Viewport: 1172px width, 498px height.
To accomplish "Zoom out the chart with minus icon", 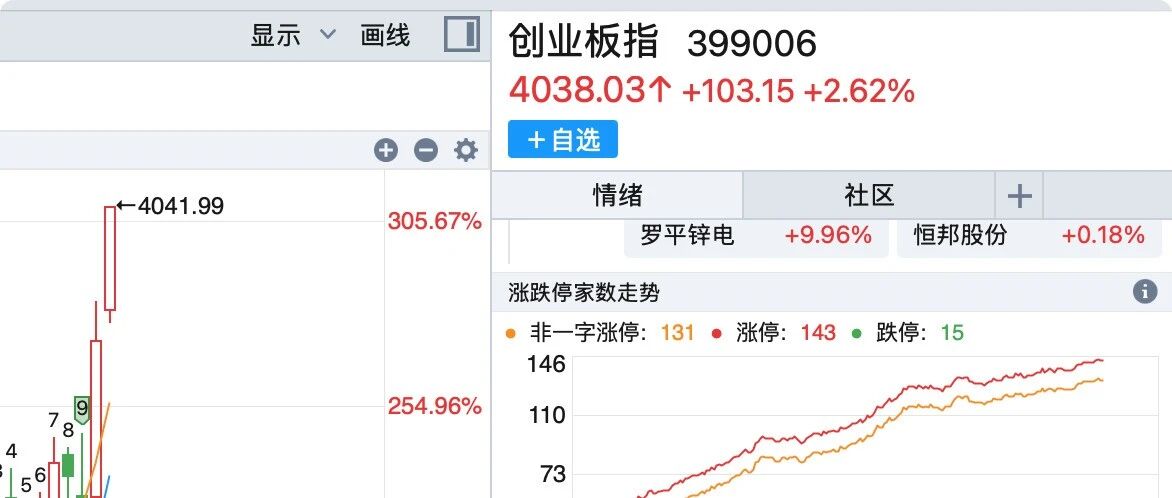I will (x=426, y=150).
